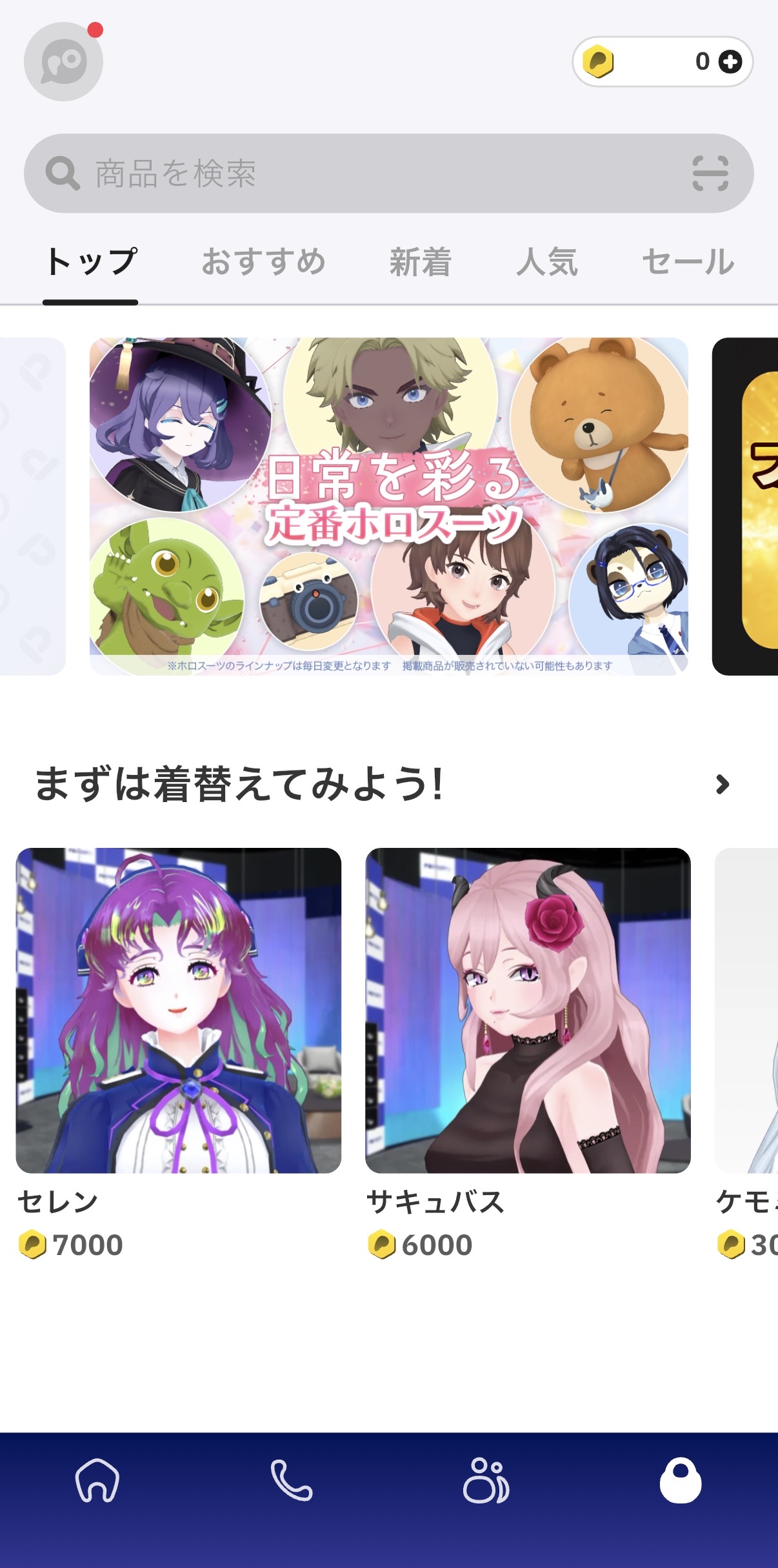Switch to the セール tab
This screenshot has height=1568, width=778.
(688, 263)
